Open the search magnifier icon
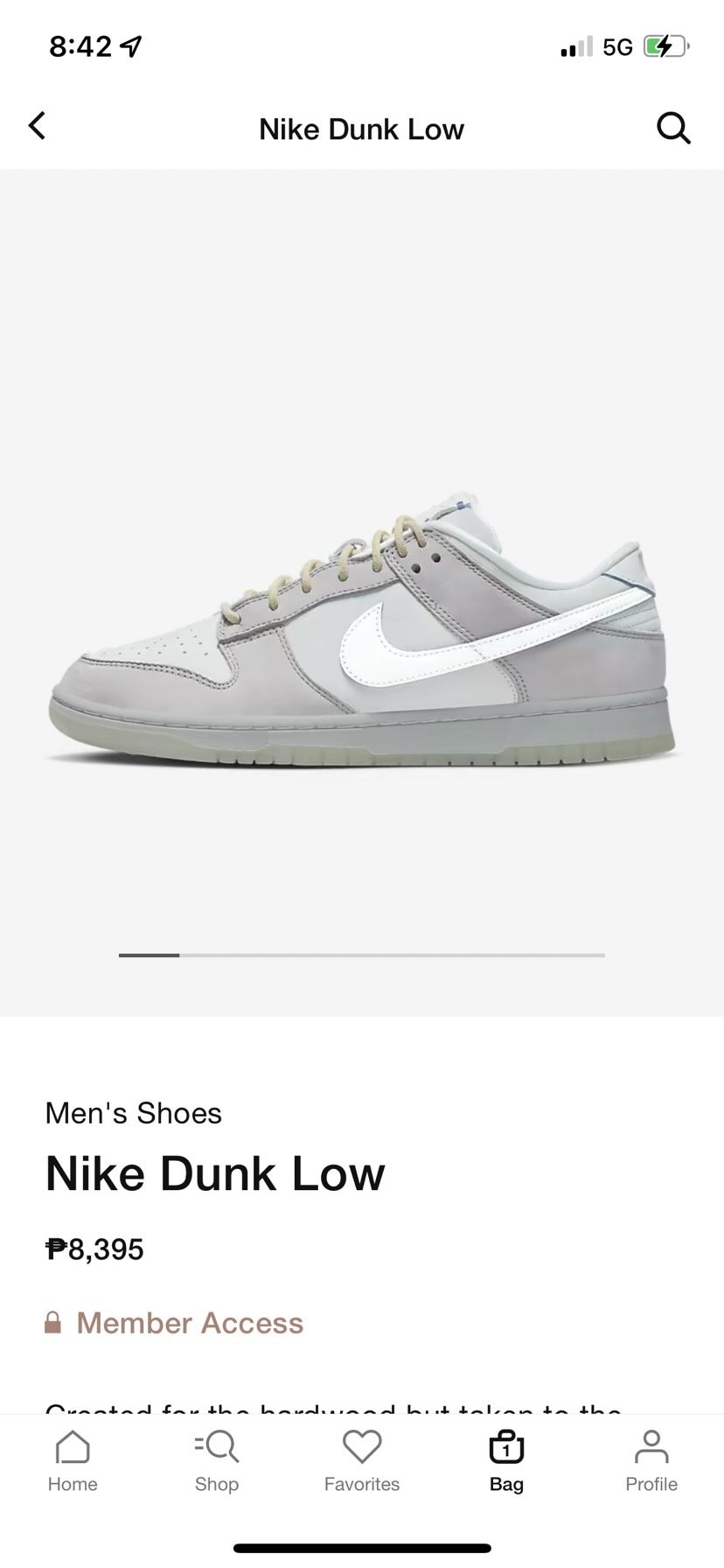The image size is (724, 1568). [x=673, y=129]
